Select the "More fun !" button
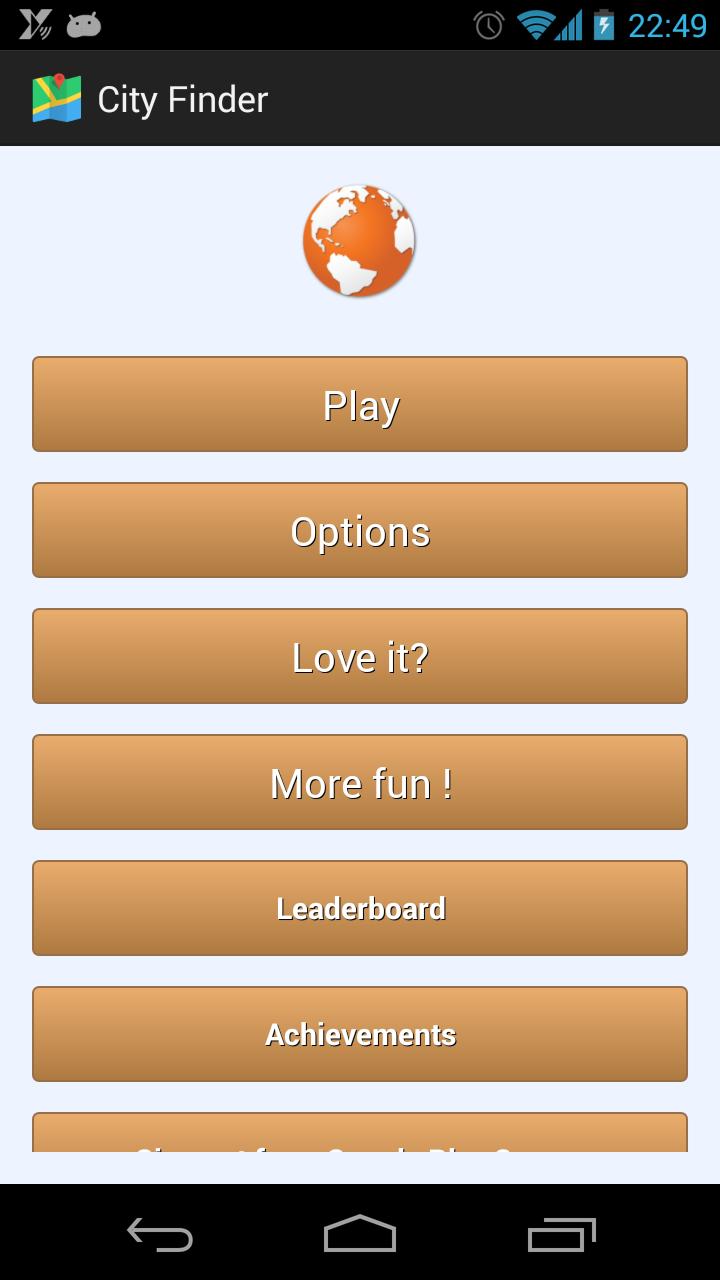720x1280 pixels. pos(360,782)
